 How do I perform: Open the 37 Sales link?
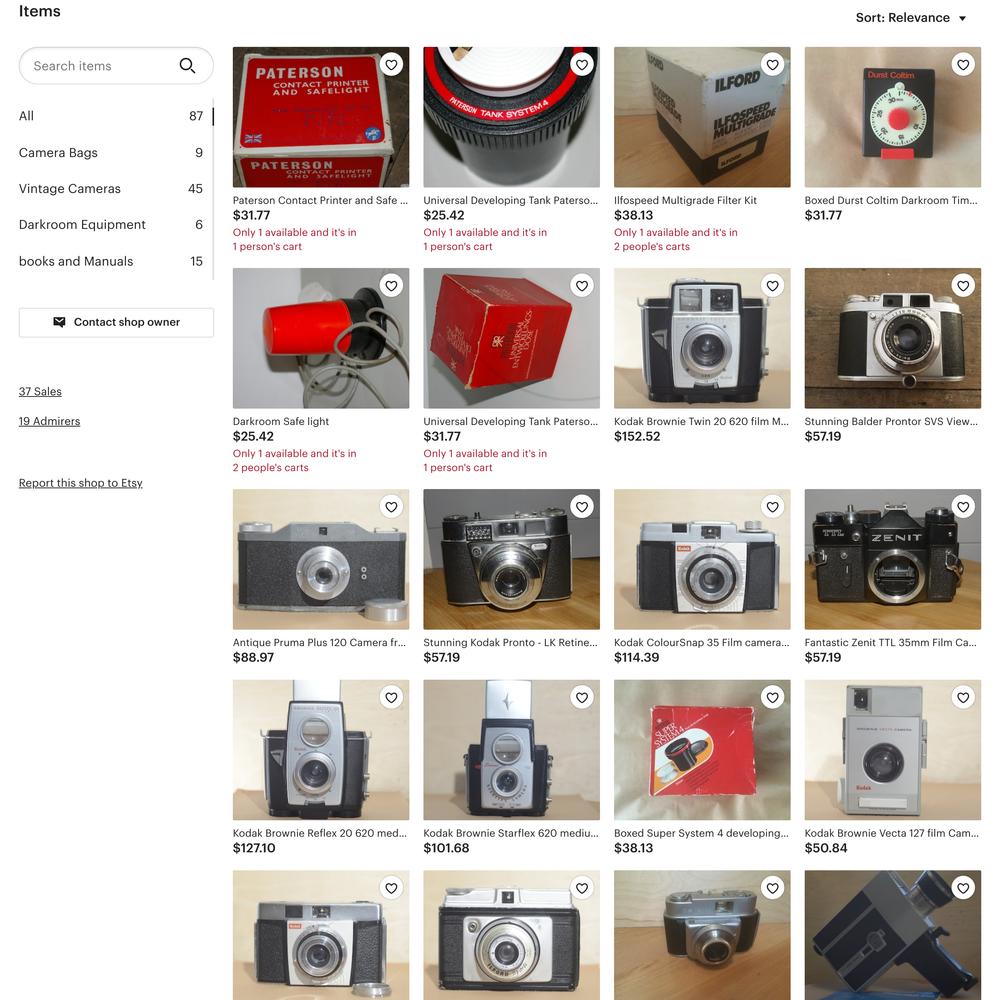[40, 392]
